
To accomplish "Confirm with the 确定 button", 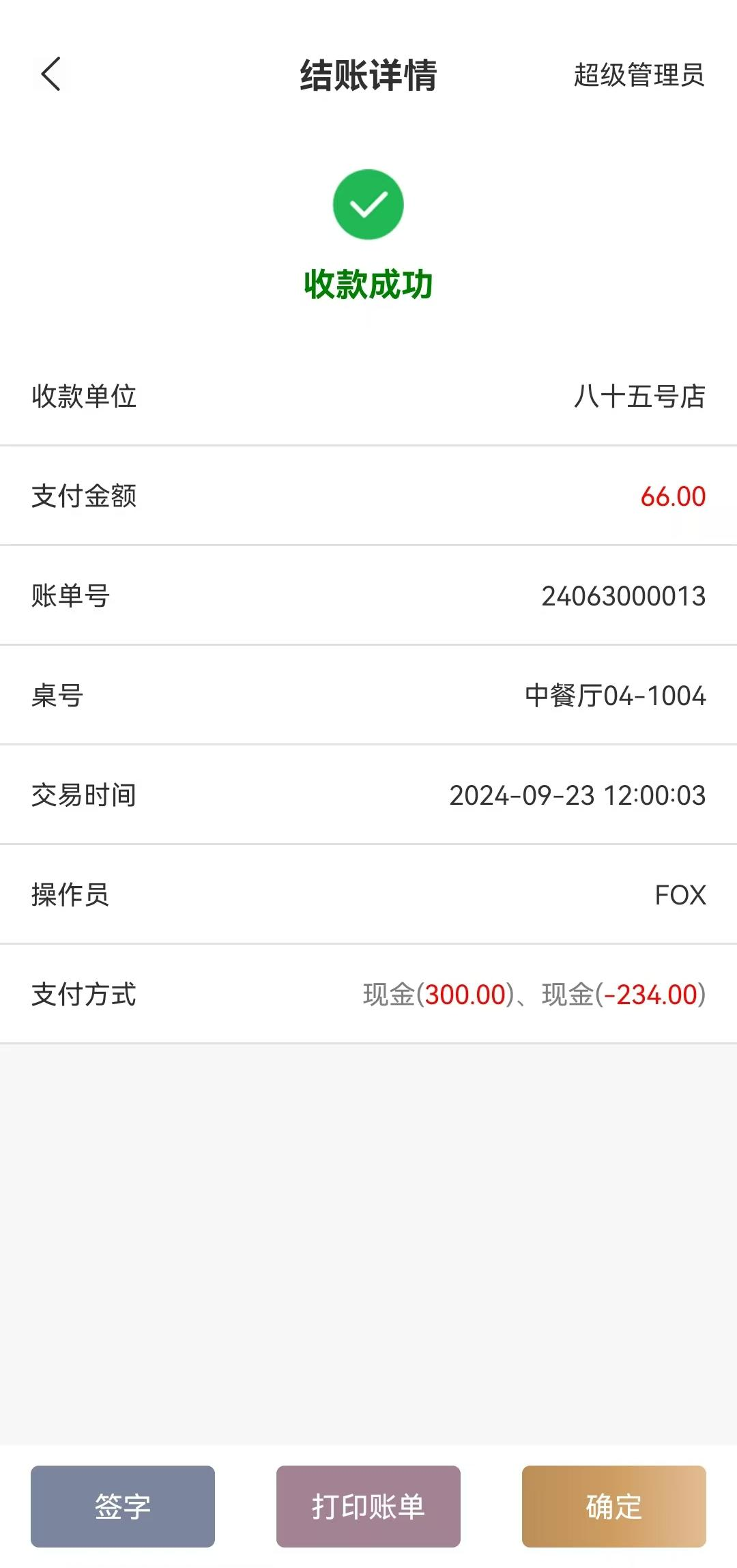I will click(x=614, y=1506).
